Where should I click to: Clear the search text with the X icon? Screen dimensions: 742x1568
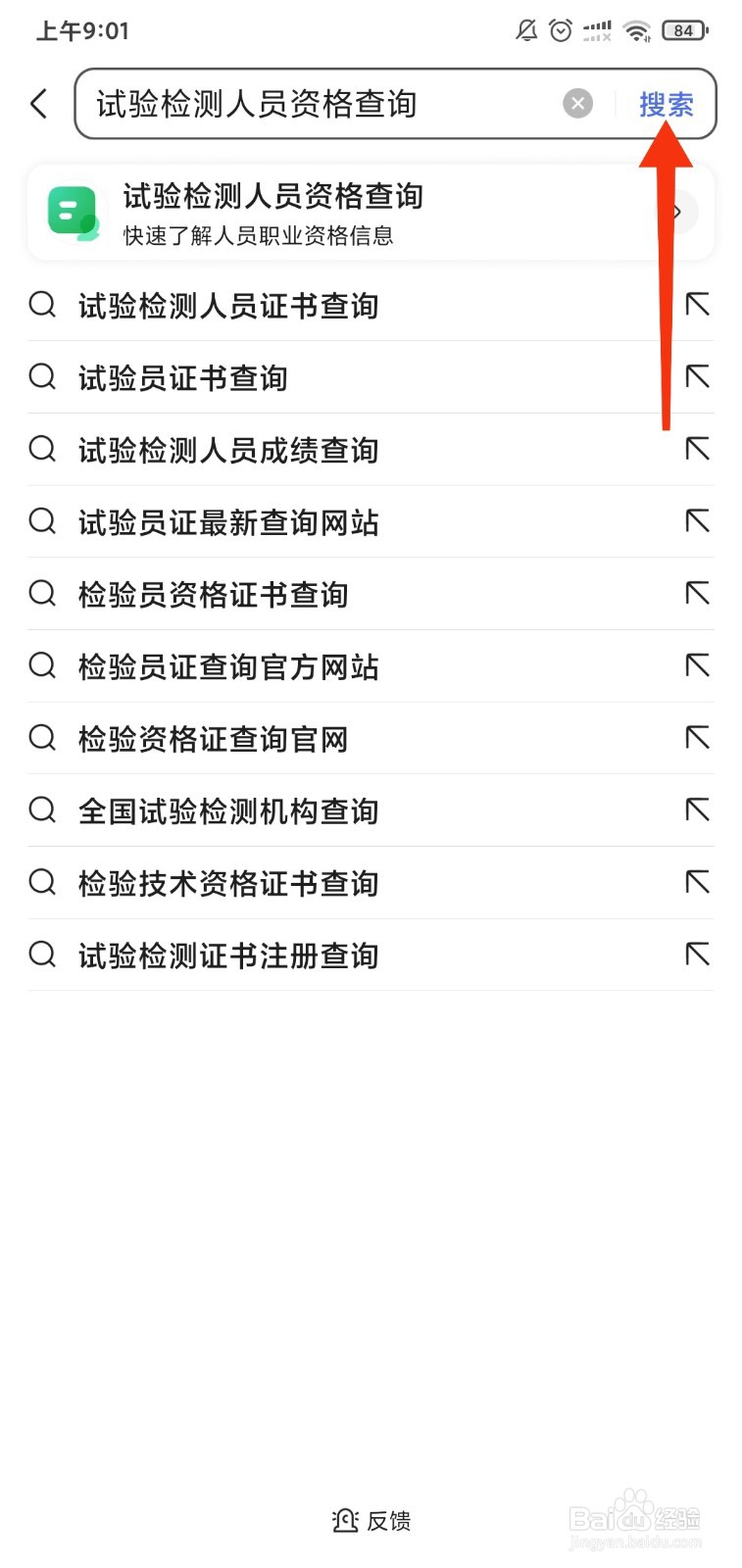point(577,103)
